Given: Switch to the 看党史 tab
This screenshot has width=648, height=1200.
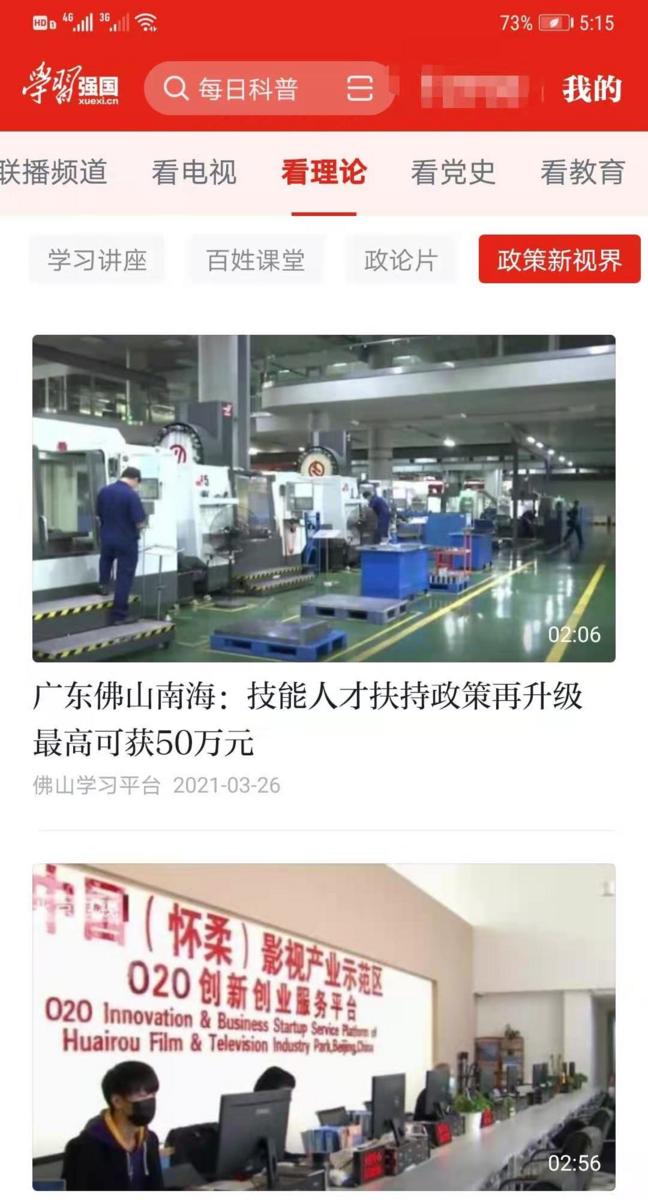Looking at the screenshot, I should coord(453,172).
